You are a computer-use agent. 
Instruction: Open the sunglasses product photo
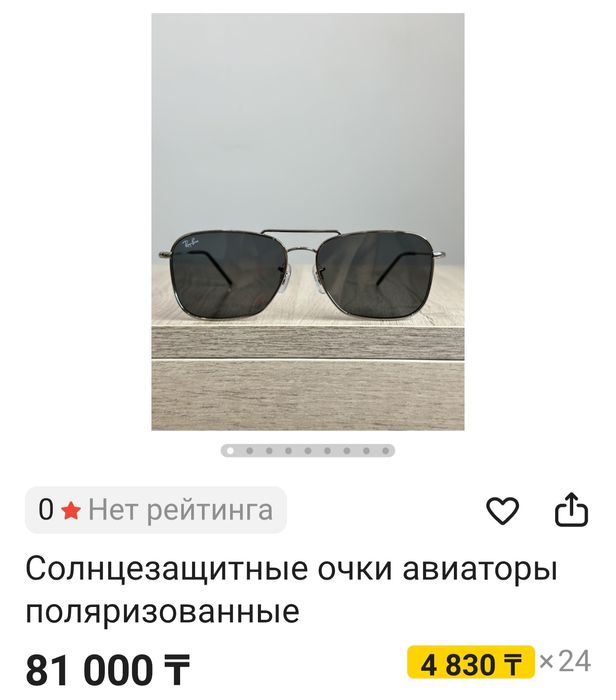(x=307, y=222)
